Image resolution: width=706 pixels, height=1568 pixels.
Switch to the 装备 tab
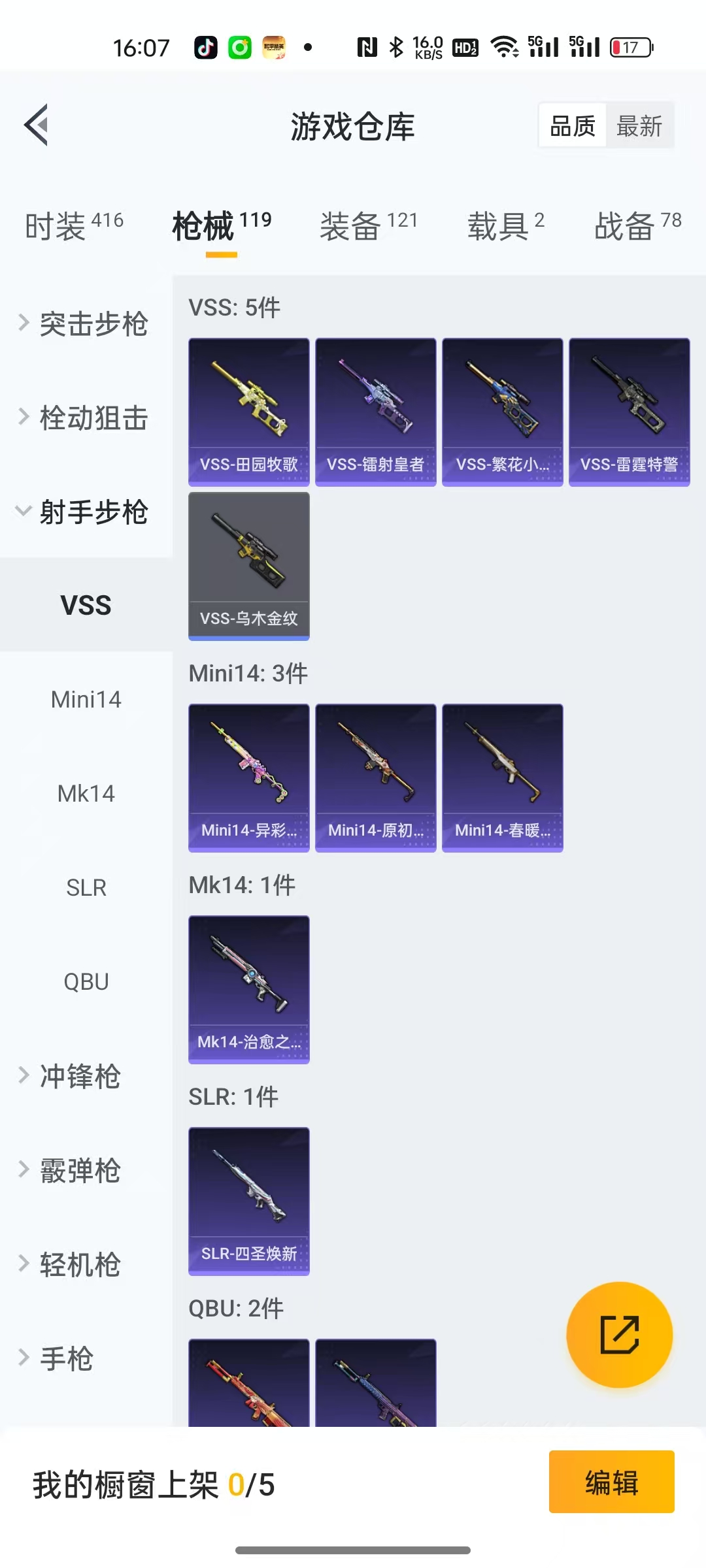(368, 226)
